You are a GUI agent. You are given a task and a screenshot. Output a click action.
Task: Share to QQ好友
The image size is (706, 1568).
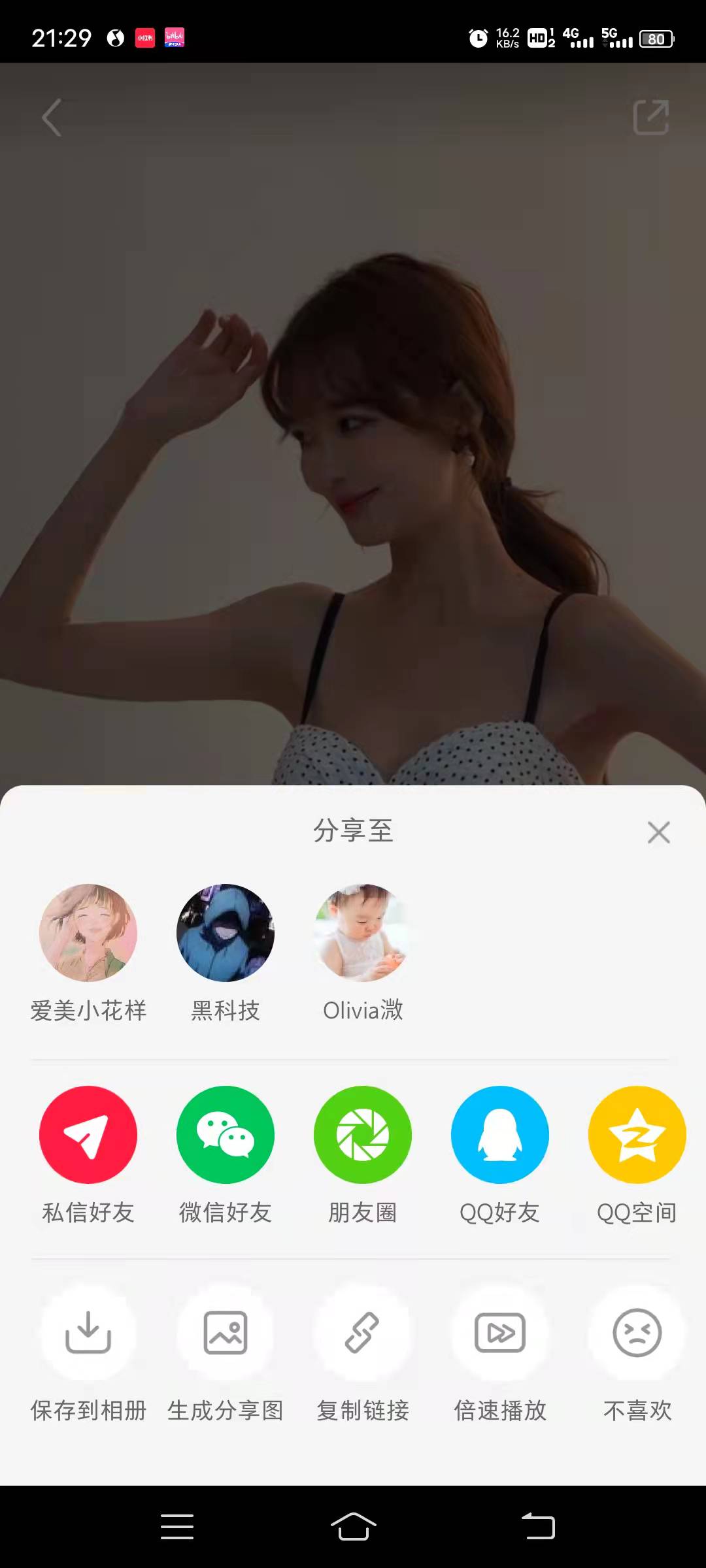click(500, 1135)
